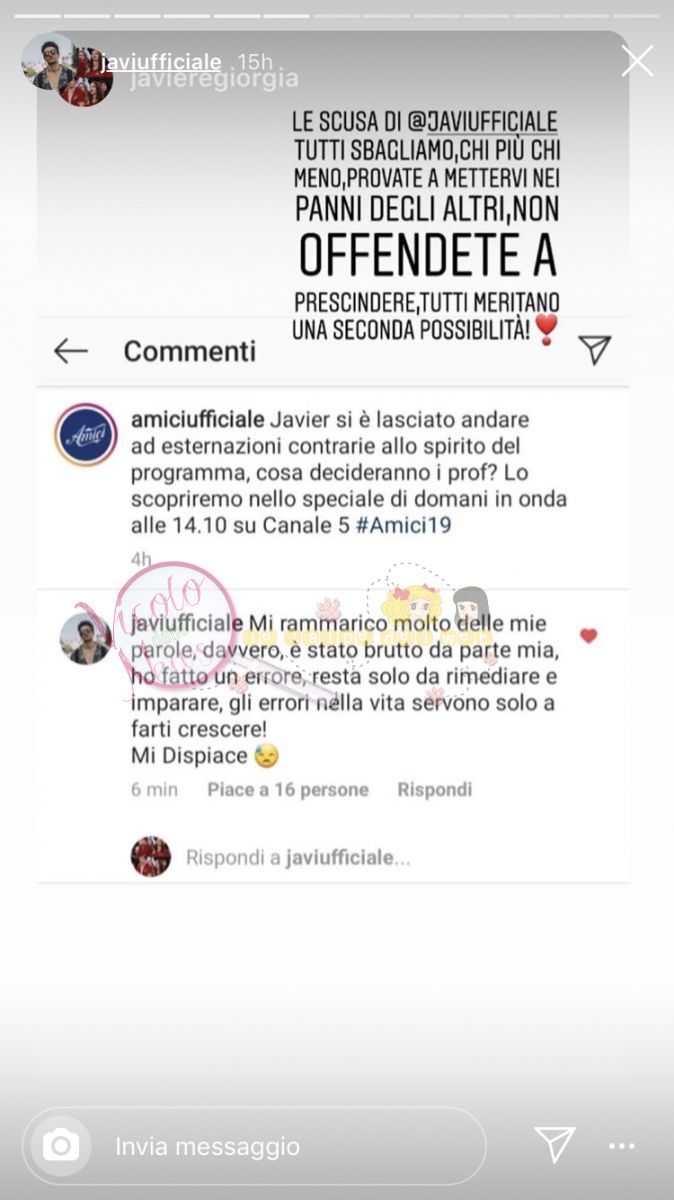Open javiufficiale's profile from story header

[x=161, y=62]
